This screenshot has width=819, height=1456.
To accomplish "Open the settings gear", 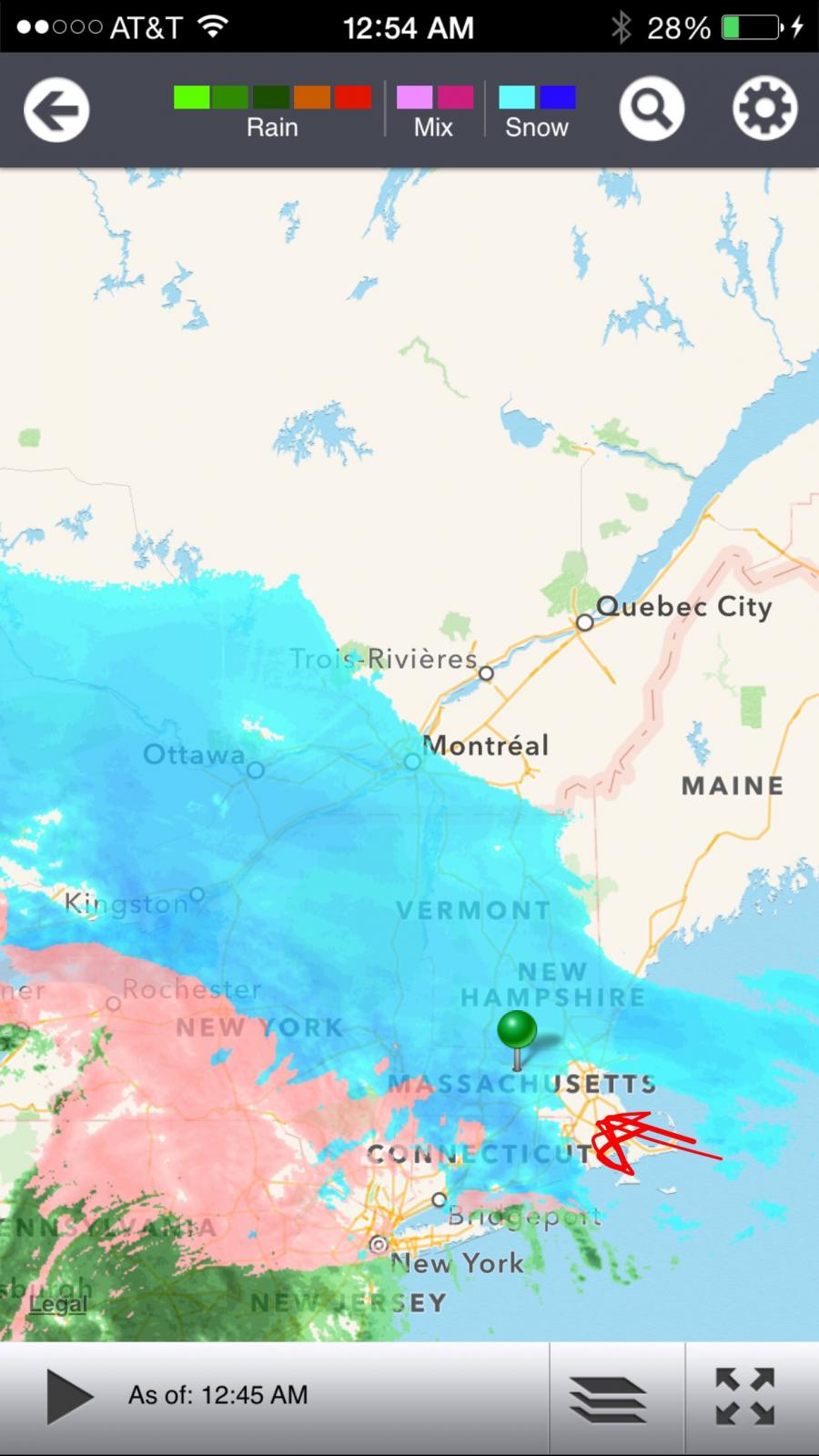I will 765,109.
